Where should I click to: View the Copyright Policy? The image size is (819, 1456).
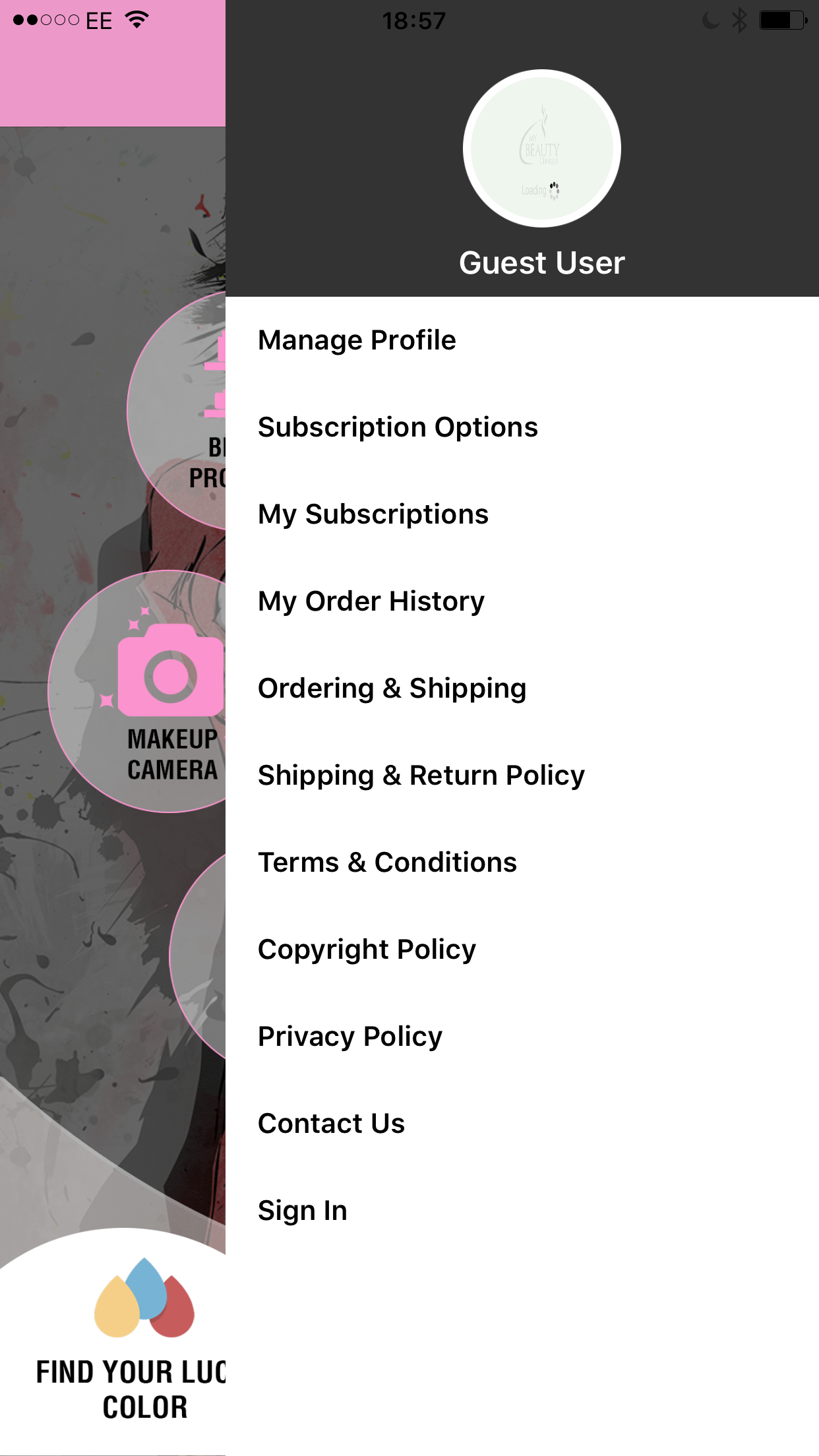tap(367, 950)
